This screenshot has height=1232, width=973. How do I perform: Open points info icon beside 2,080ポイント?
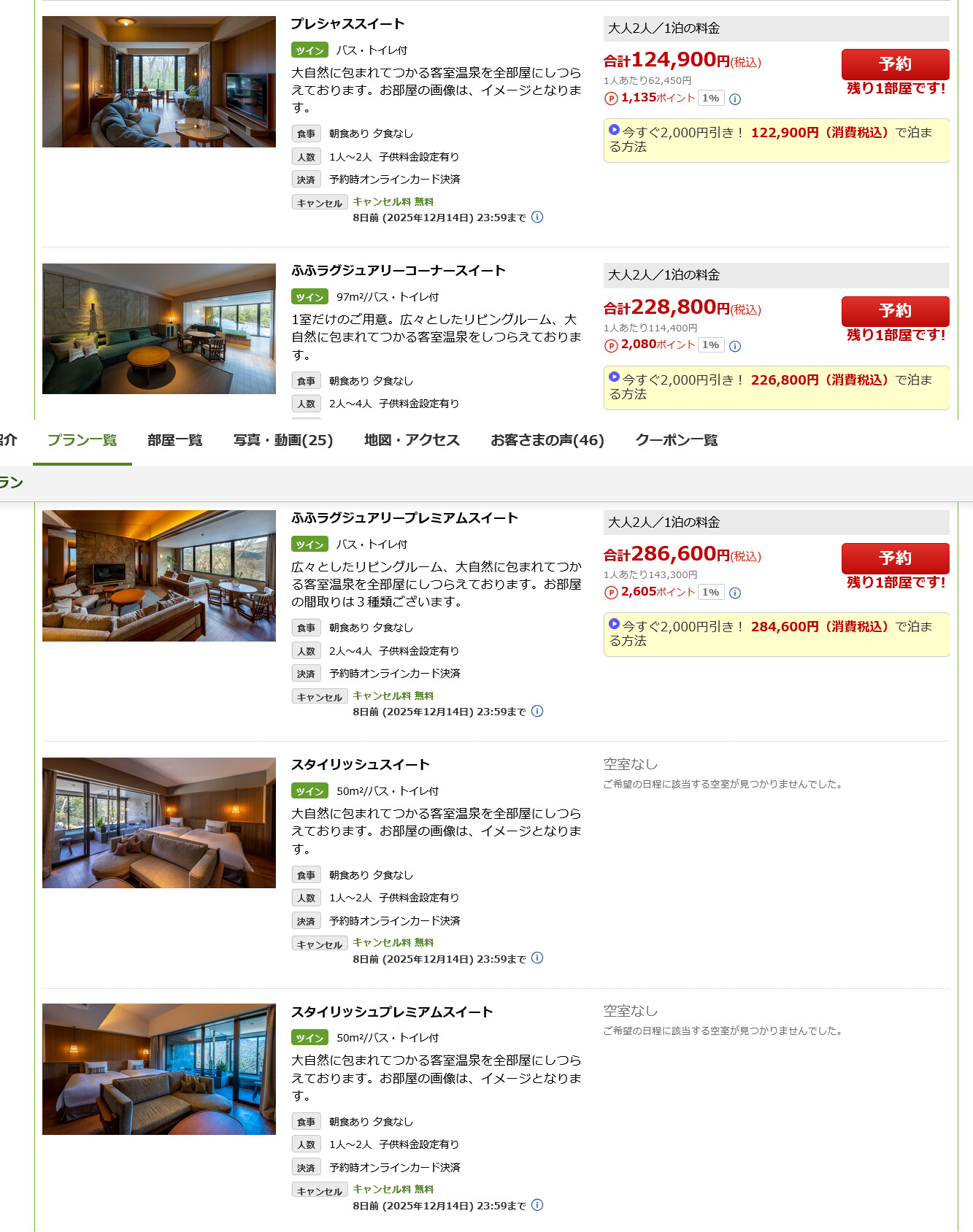[735, 346]
